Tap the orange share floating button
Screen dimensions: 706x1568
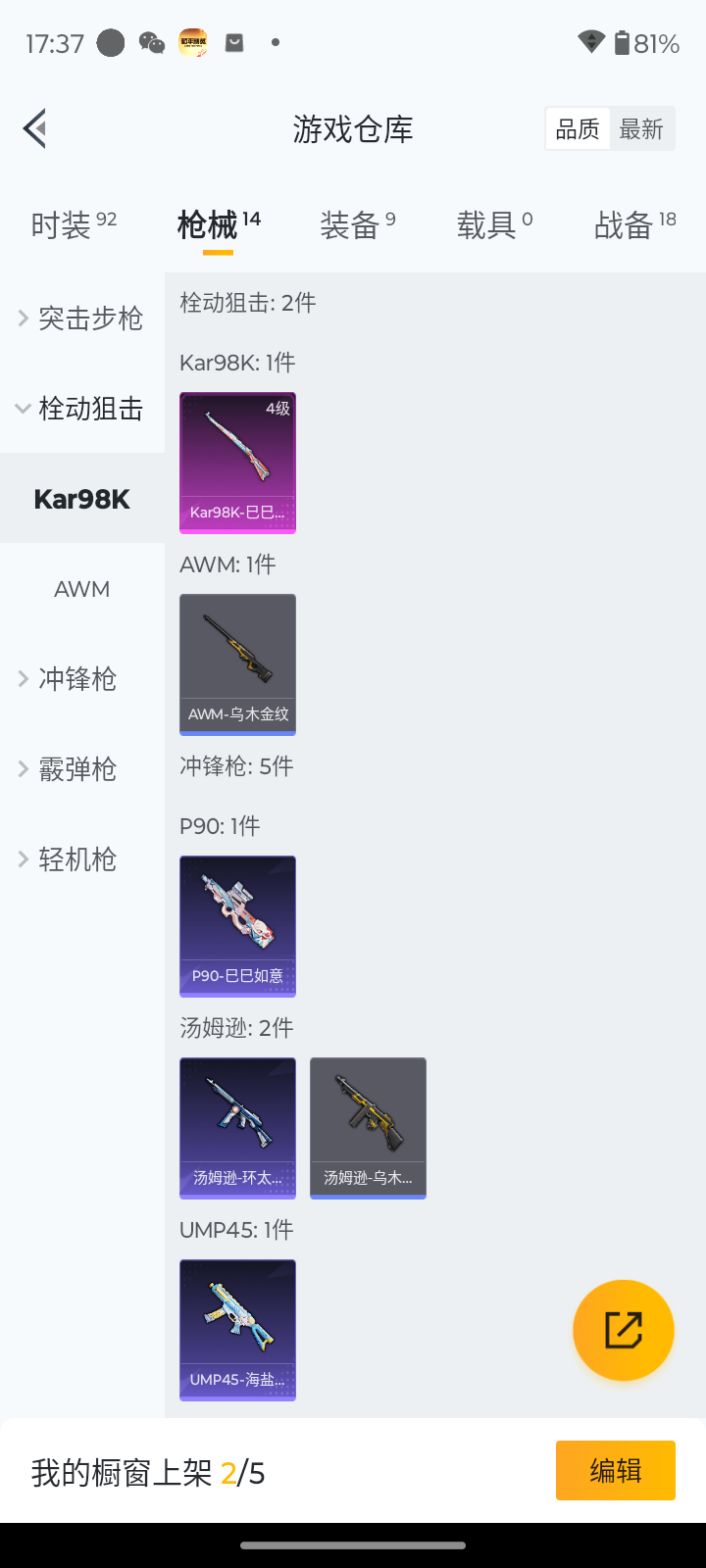[x=624, y=1330]
